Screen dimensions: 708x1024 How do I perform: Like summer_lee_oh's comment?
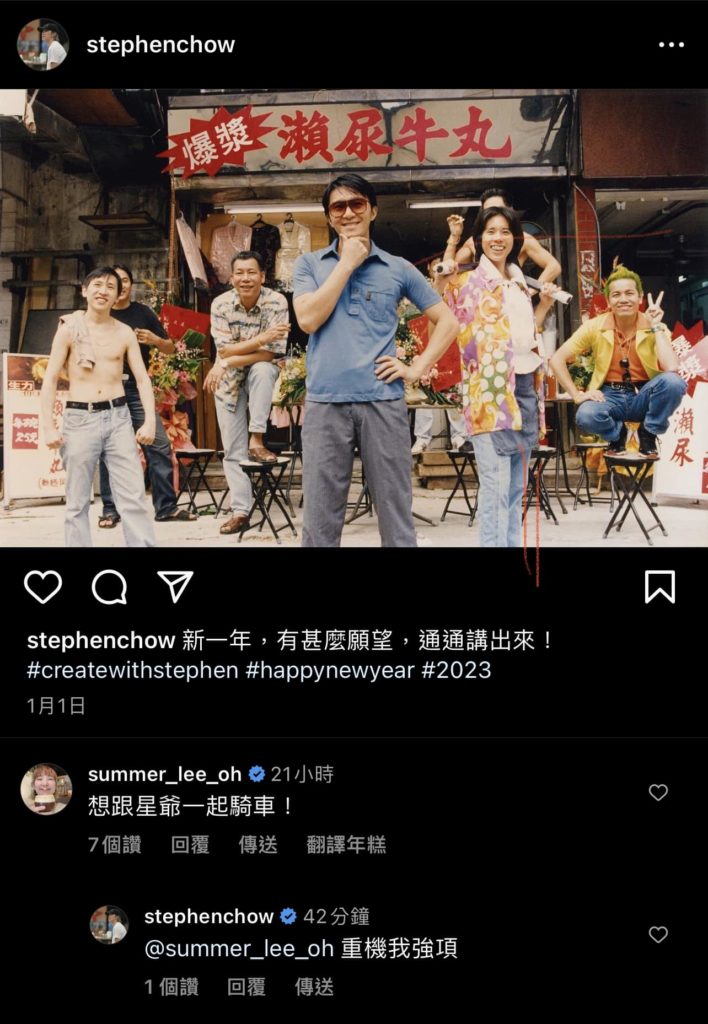[x=658, y=792]
